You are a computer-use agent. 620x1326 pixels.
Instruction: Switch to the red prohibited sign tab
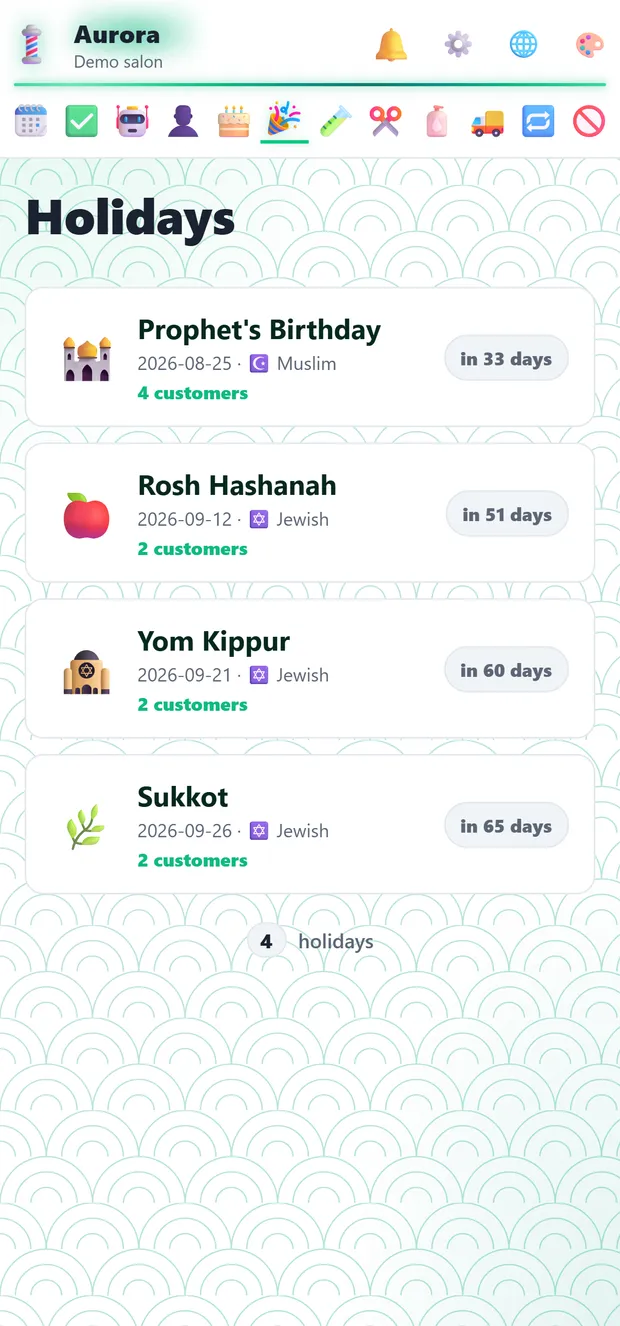coord(589,122)
